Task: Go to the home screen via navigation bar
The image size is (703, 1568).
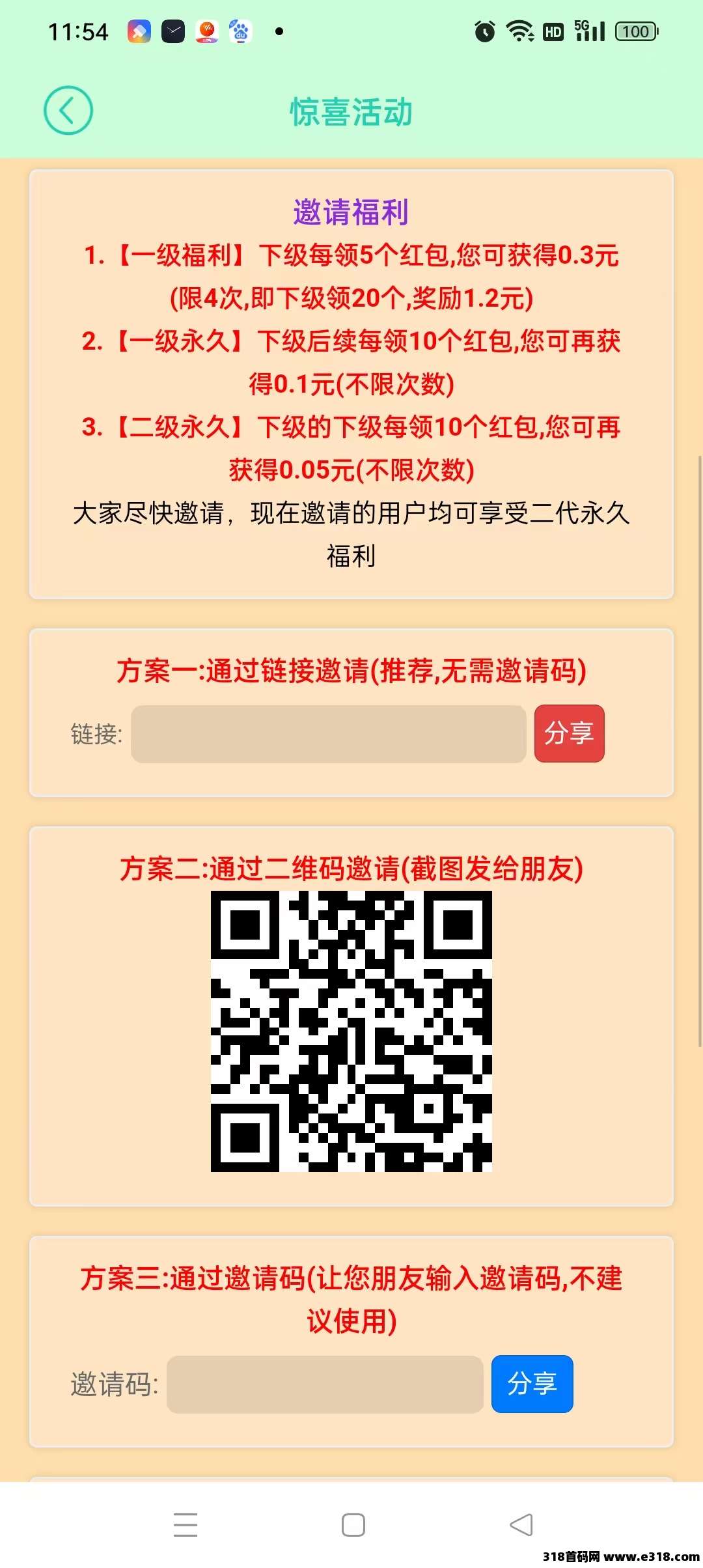Action: (353, 1524)
